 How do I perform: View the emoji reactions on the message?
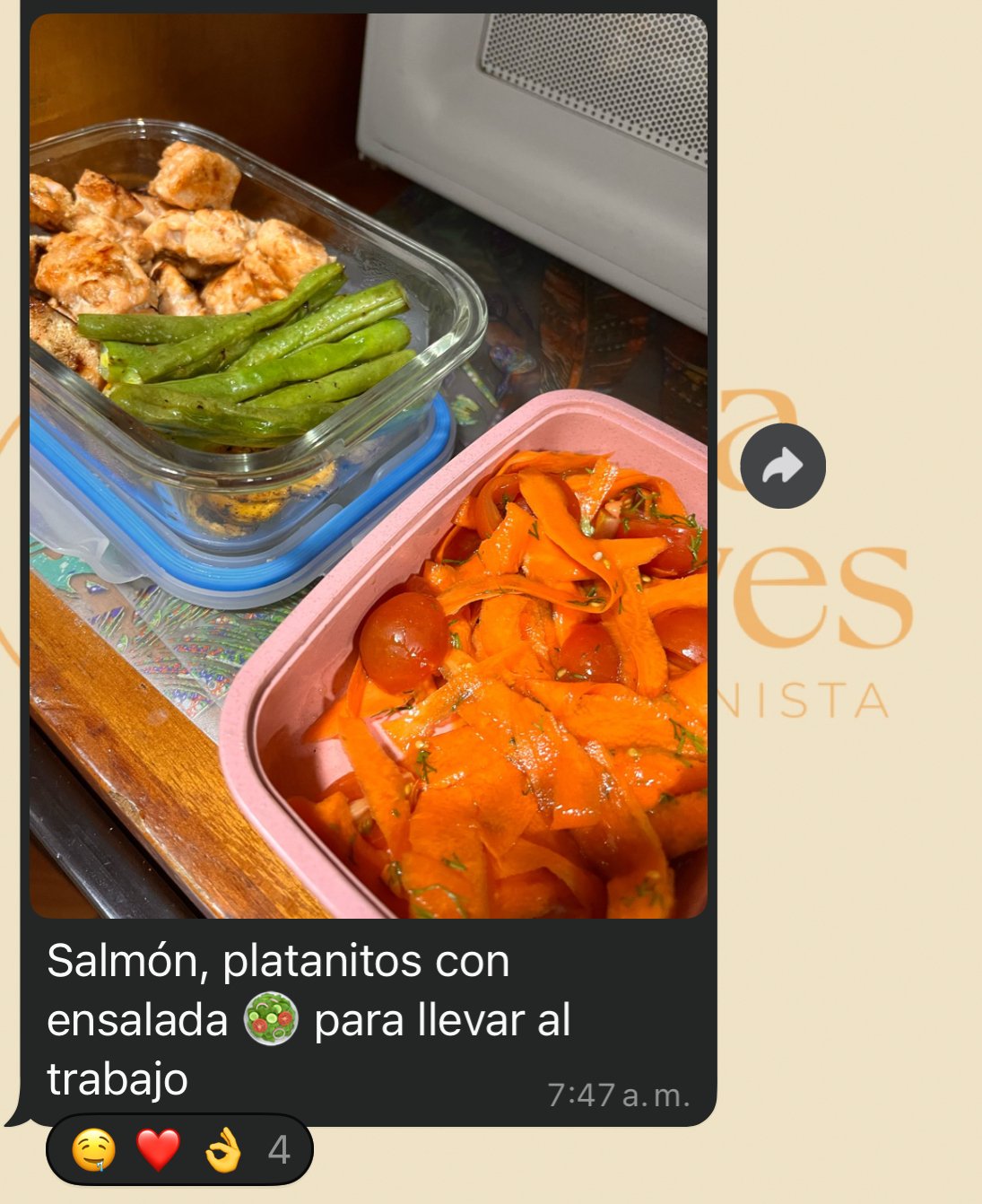(x=179, y=1149)
